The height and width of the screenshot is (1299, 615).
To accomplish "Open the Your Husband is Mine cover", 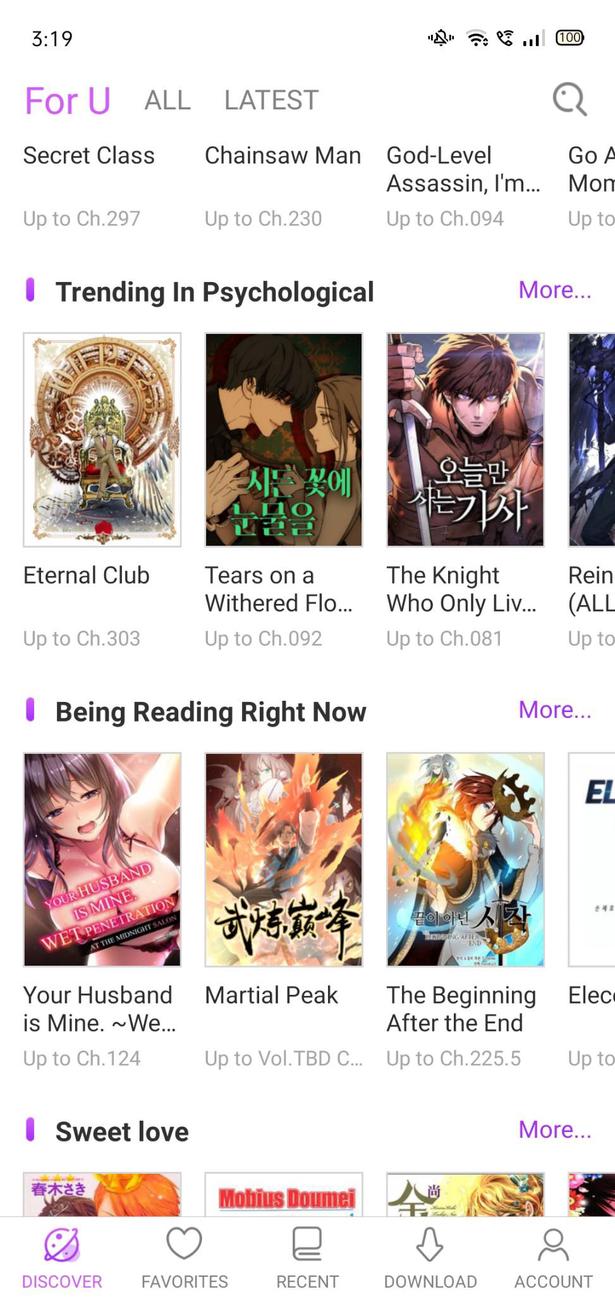I will 102,860.
